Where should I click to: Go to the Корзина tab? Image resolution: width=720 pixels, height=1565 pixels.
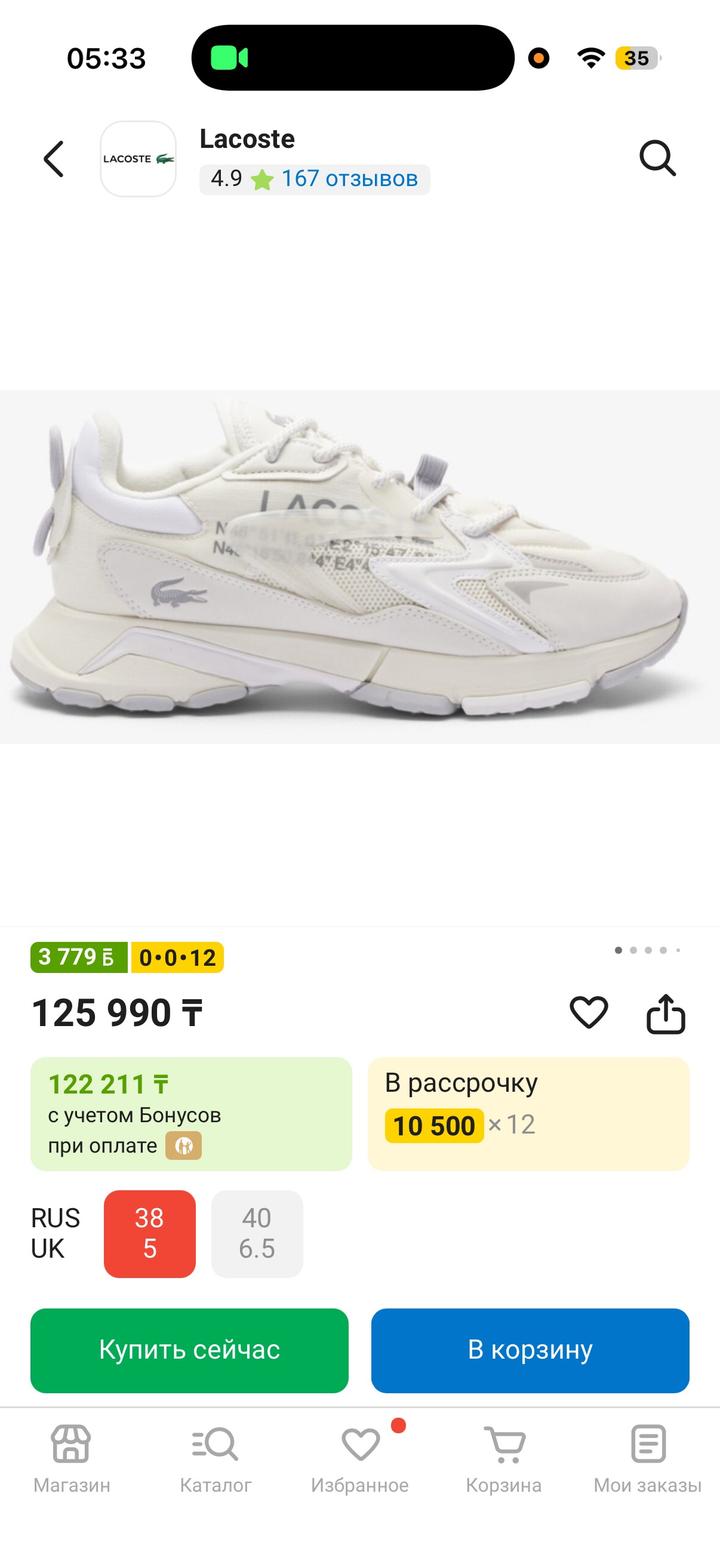[504, 1459]
